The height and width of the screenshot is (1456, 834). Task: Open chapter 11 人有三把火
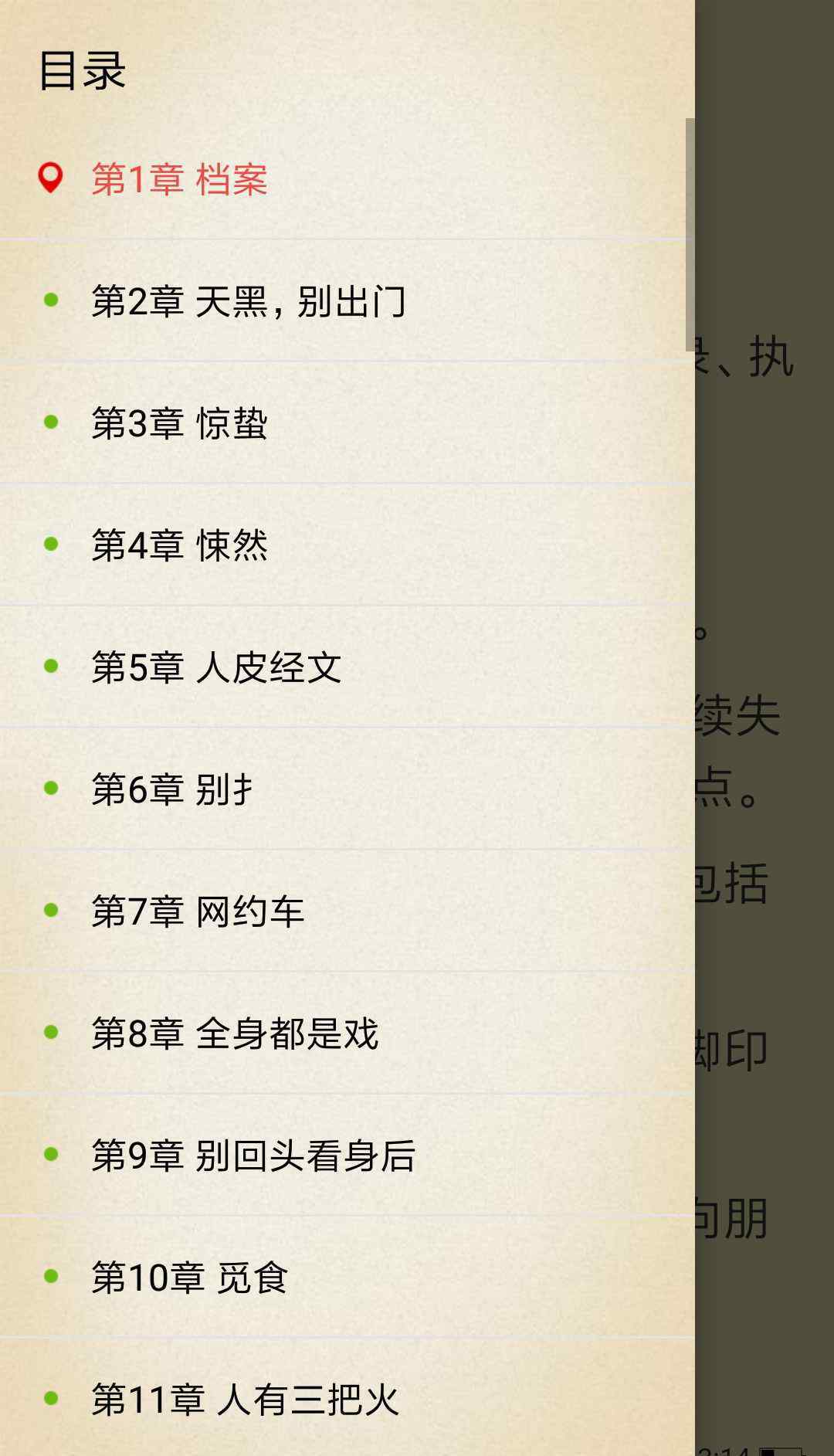tap(246, 1400)
